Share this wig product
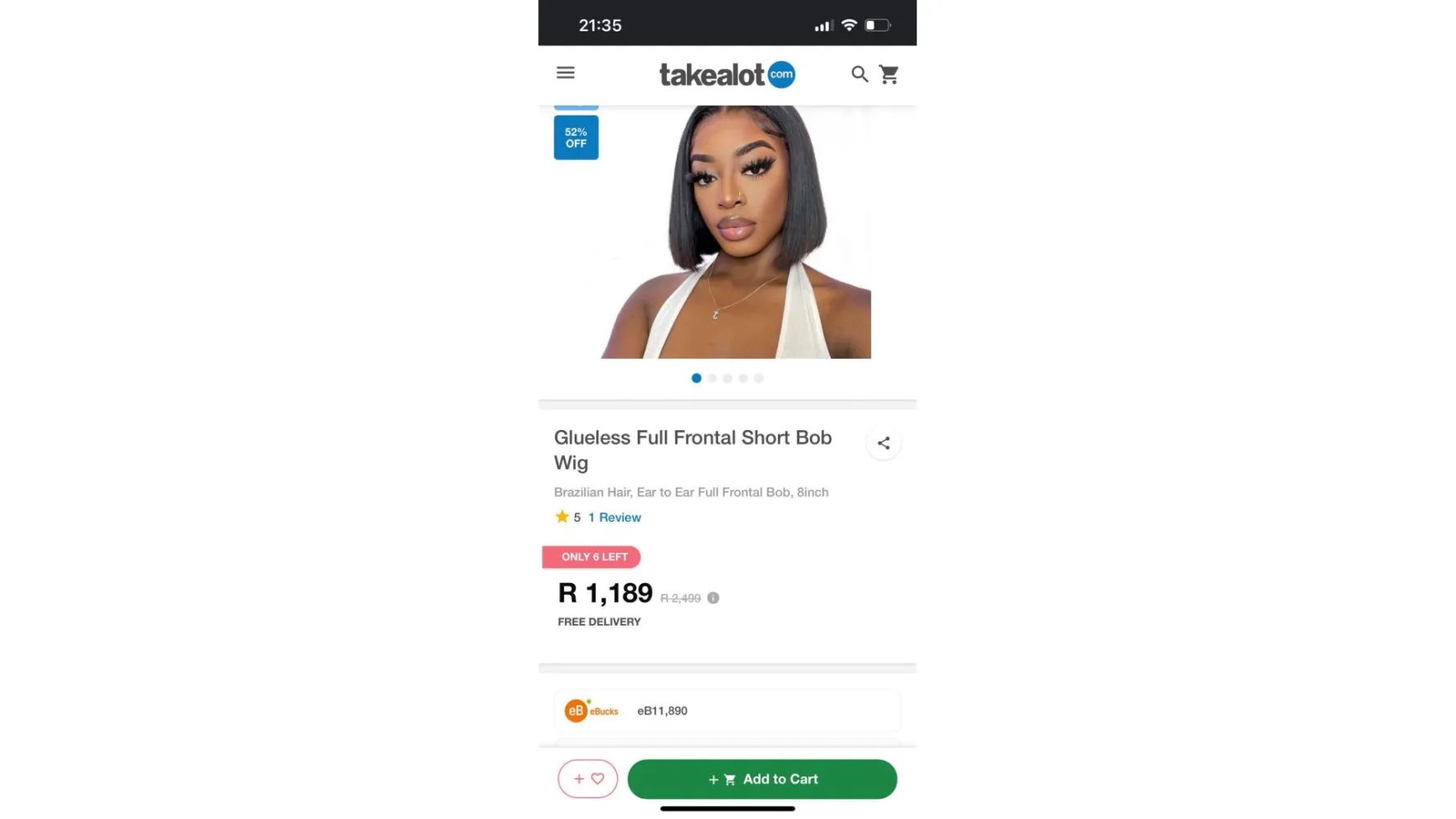 (x=884, y=443)
